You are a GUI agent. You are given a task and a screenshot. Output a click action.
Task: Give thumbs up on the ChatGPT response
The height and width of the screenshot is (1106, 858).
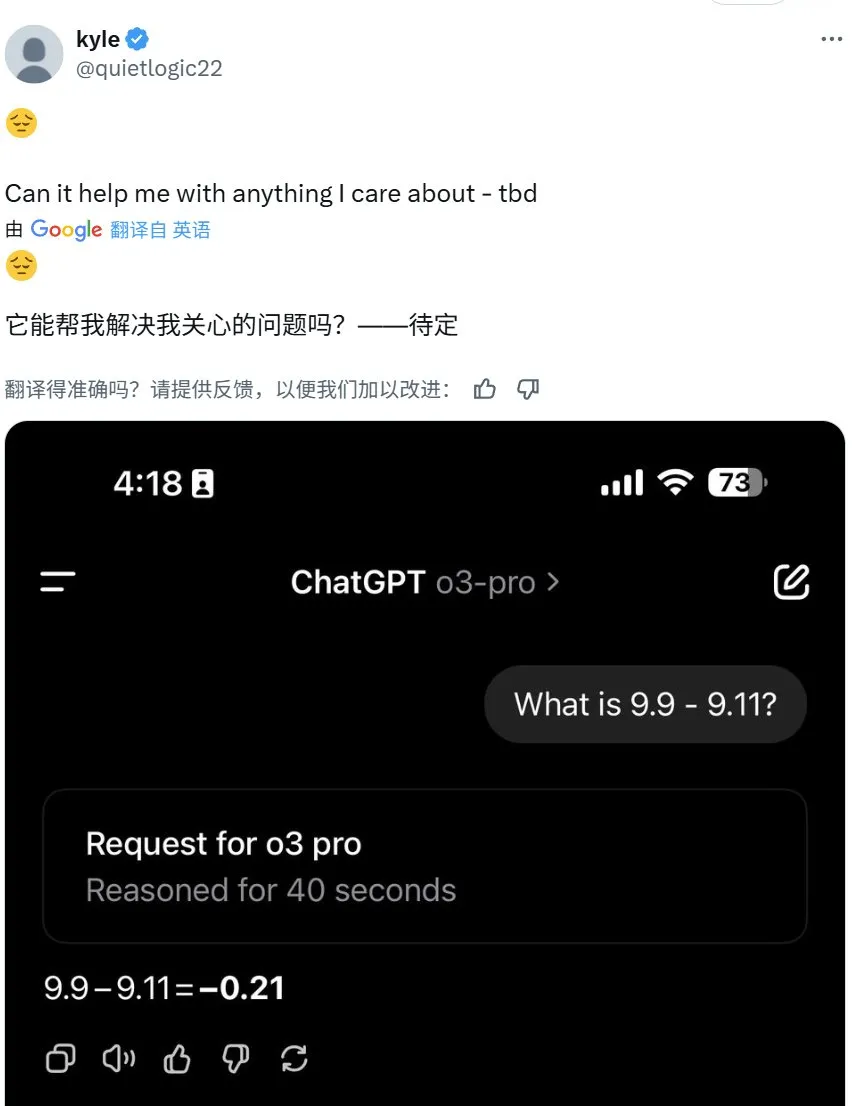coord(177,1058)
